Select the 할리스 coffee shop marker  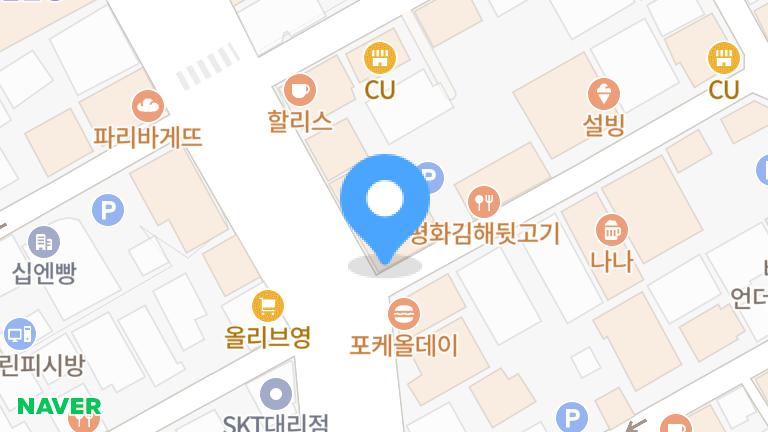click(x=298, y=90)
